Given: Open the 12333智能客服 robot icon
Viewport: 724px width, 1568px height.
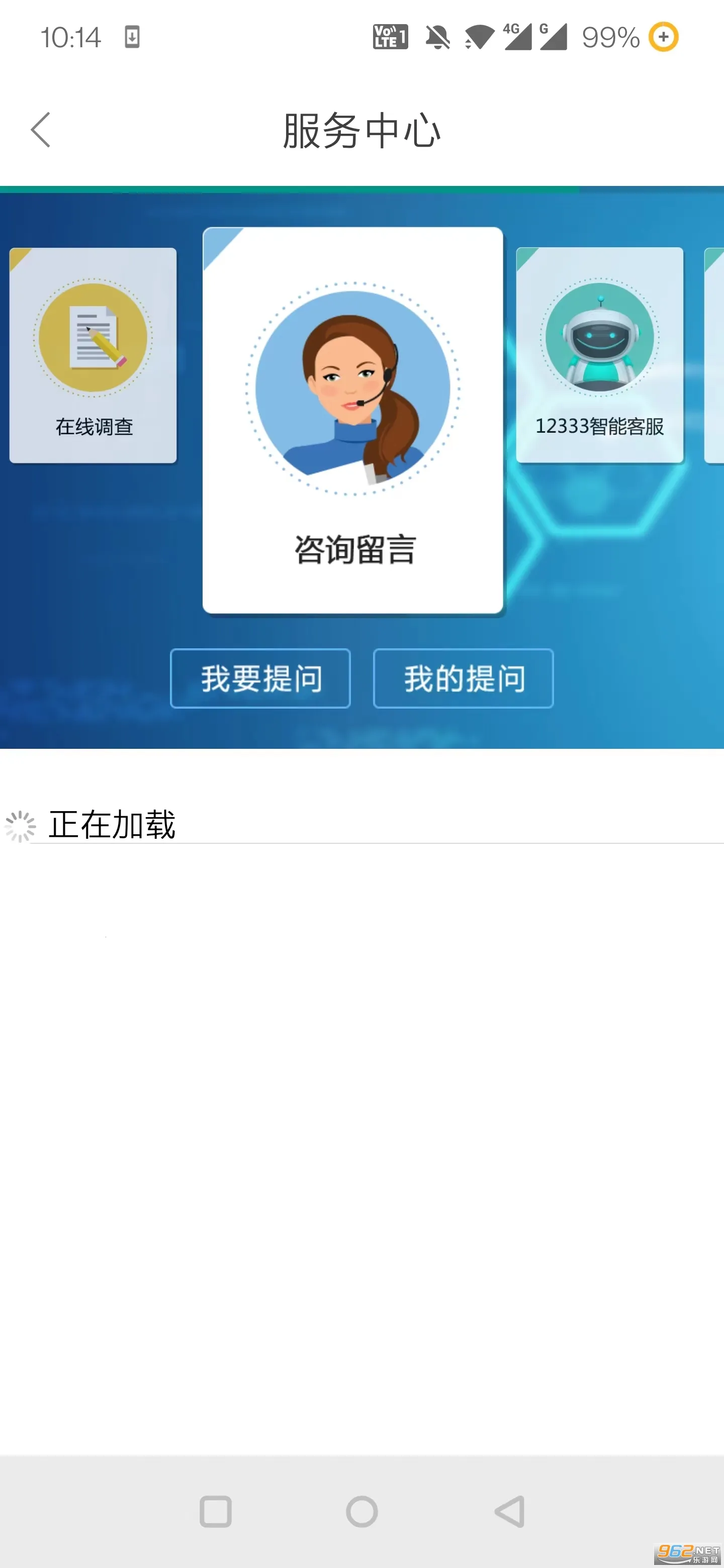Looking at the screenshot, I should pyautogui.click(x=599, y=339).
